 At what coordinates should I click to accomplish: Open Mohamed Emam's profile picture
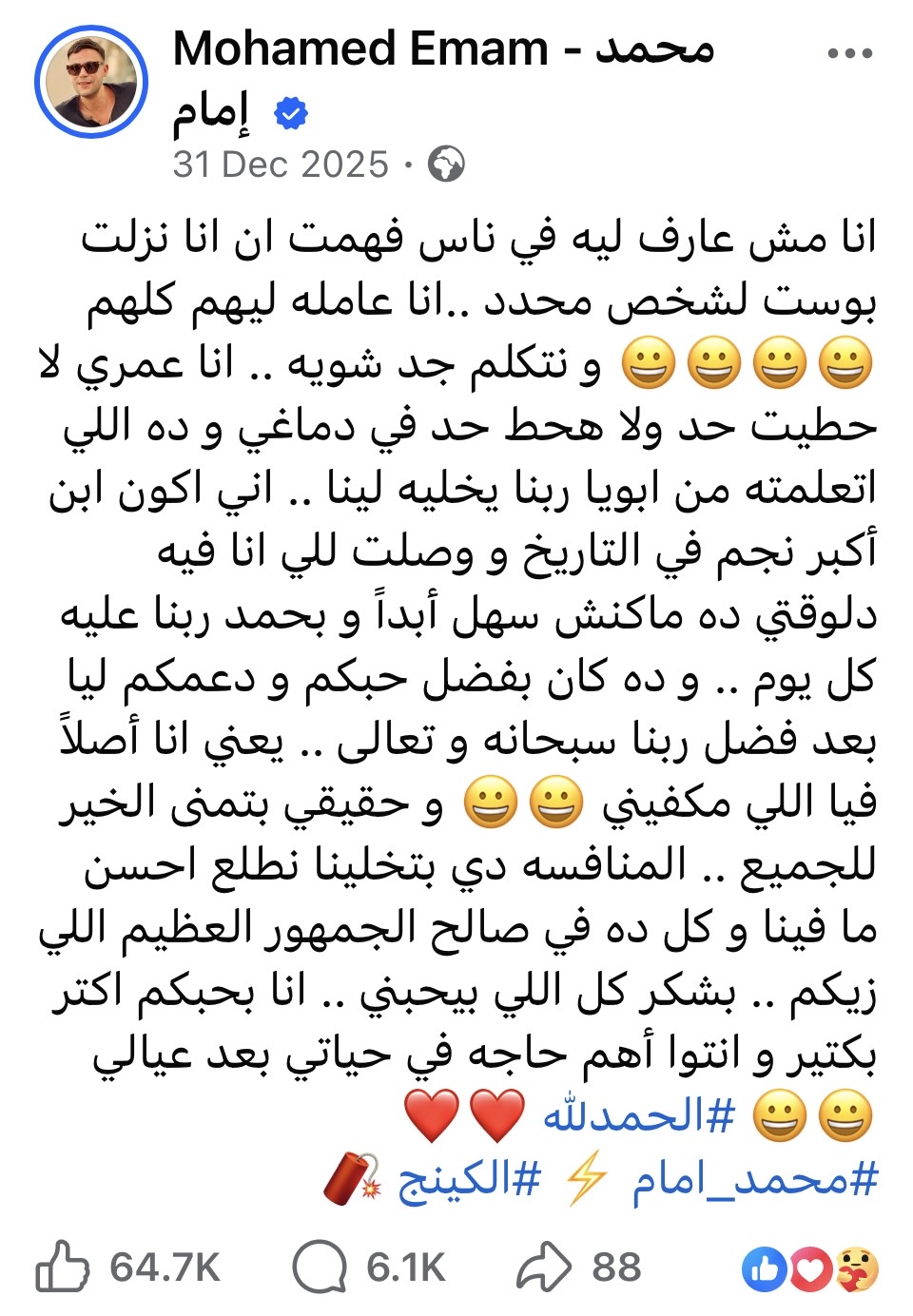tap(91, 82)
